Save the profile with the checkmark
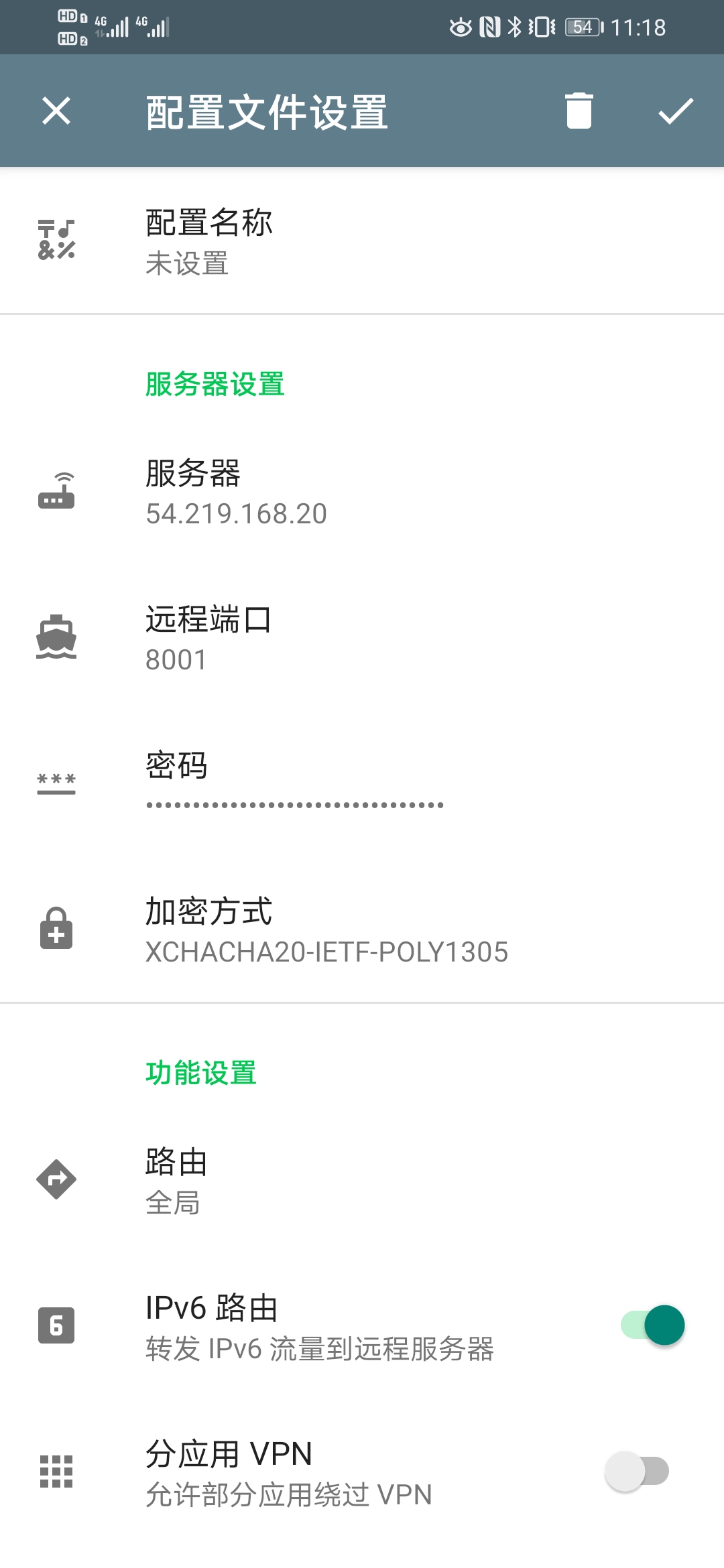Screen dimensions: 724x1568 pyautogui.click(x=675, y=111)
